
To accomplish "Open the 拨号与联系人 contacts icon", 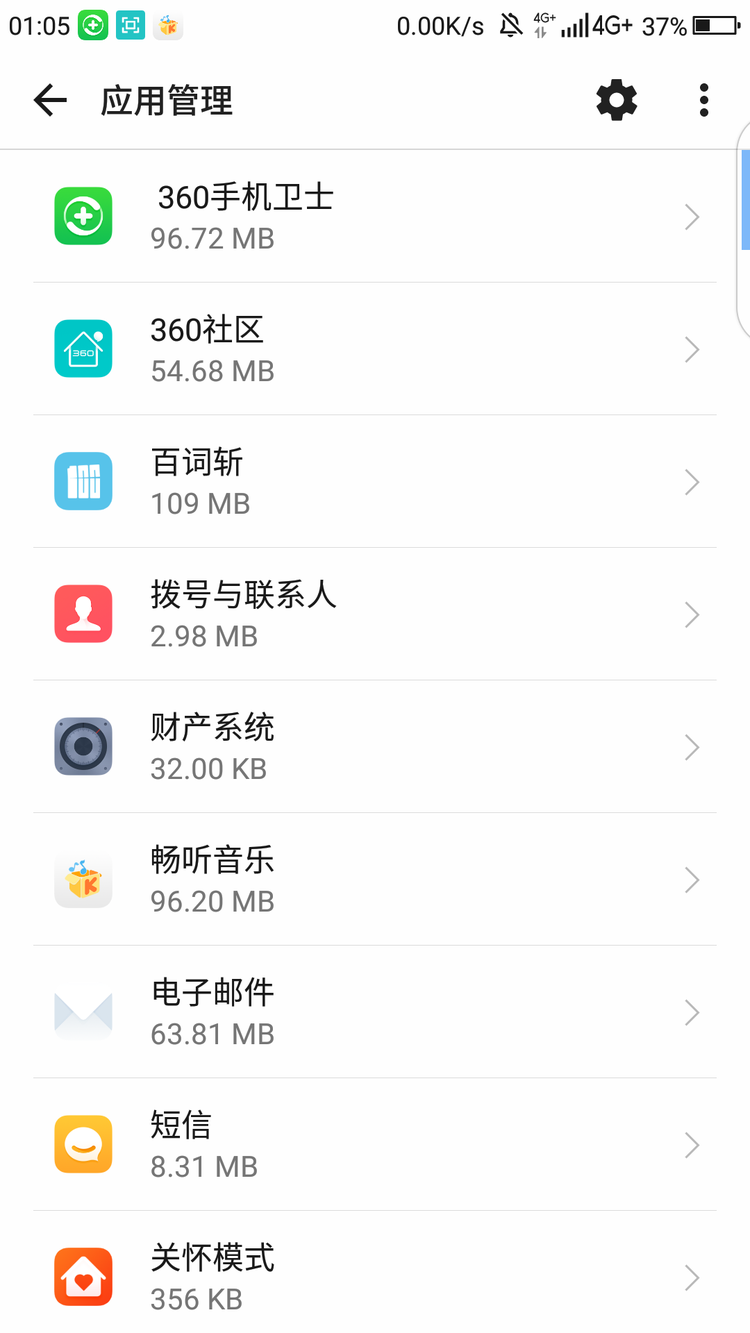I will [83, 614].
